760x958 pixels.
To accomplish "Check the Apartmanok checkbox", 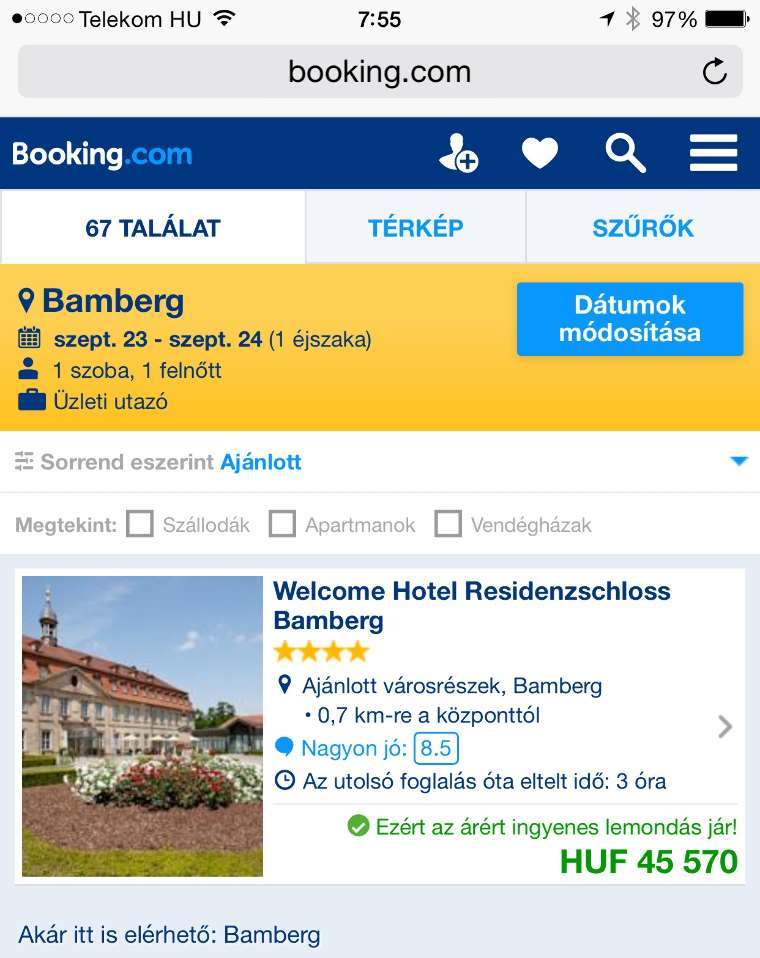I will 283,524.
